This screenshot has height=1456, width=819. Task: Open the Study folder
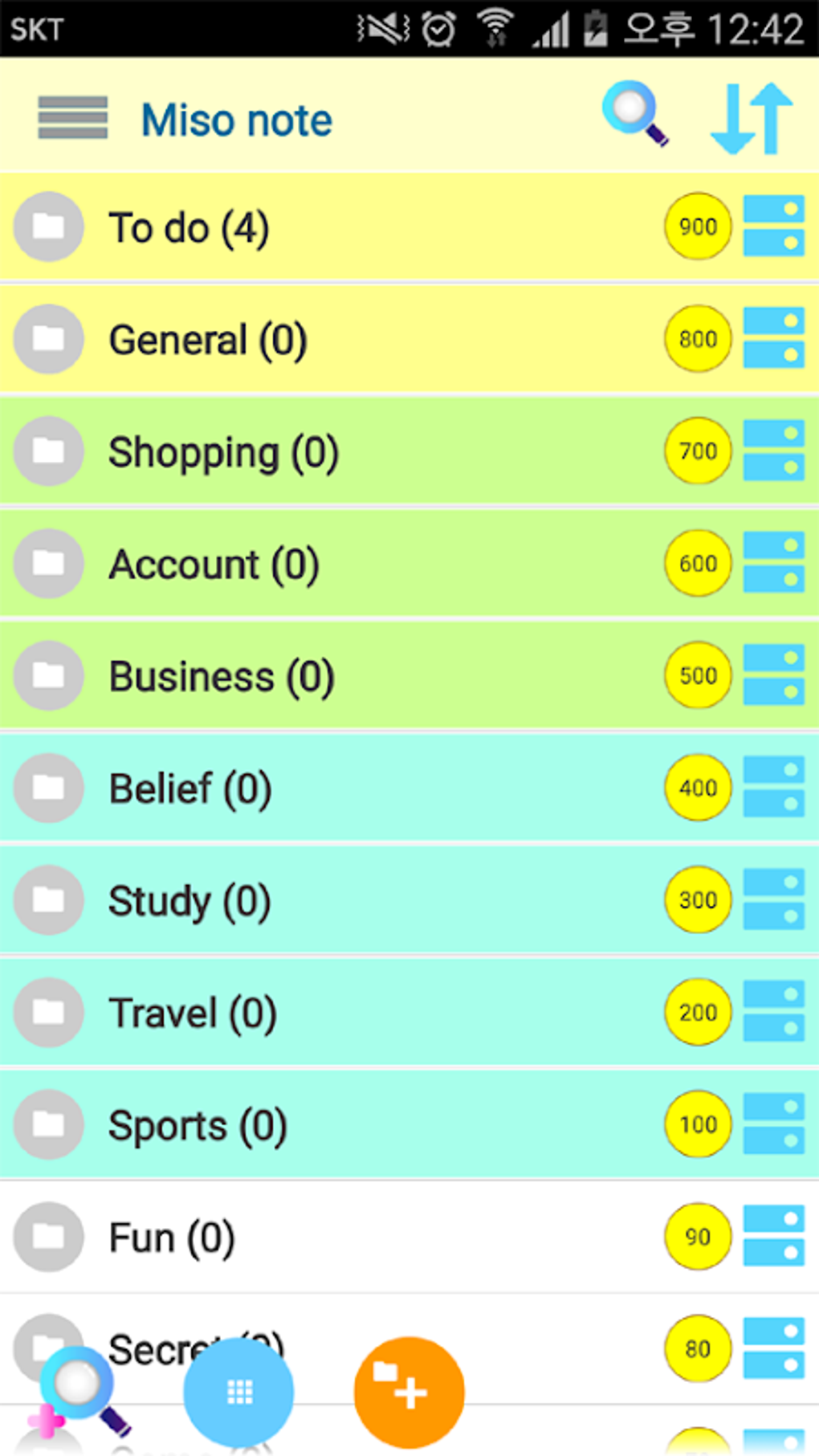coord(189,901)
